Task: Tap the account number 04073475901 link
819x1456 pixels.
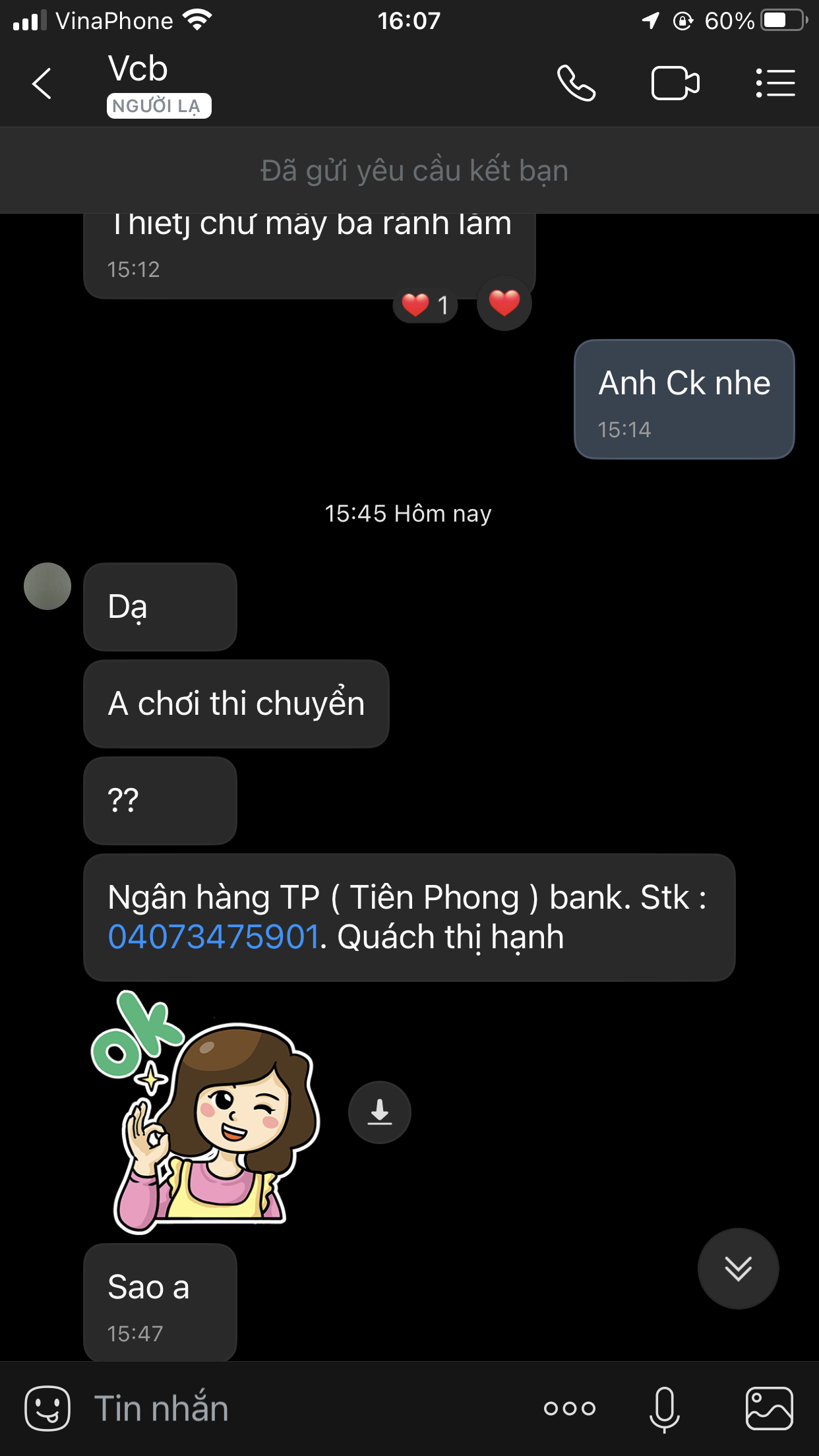Action: 213,936
